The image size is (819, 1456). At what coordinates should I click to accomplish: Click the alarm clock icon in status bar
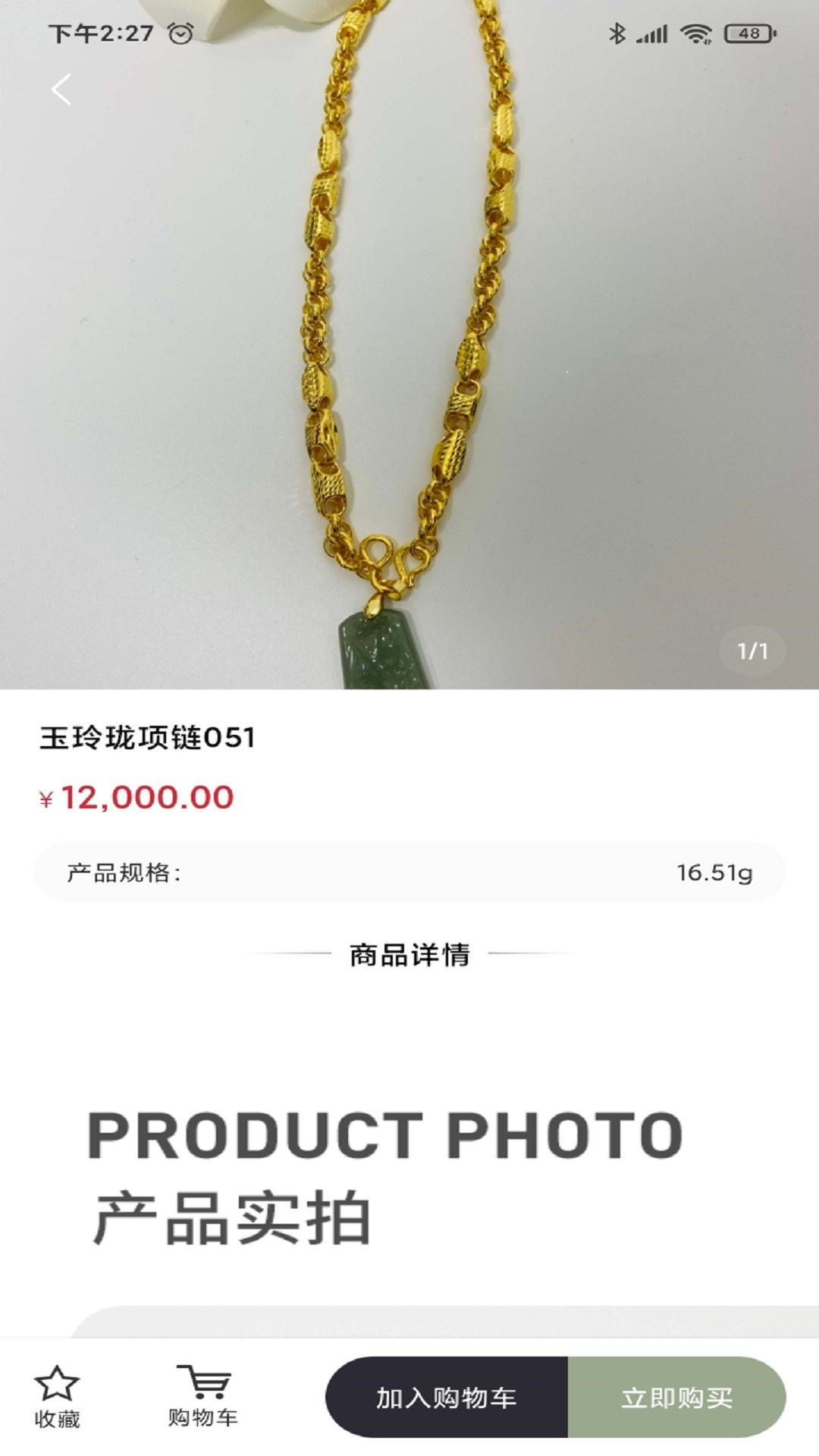click(179, 34)
